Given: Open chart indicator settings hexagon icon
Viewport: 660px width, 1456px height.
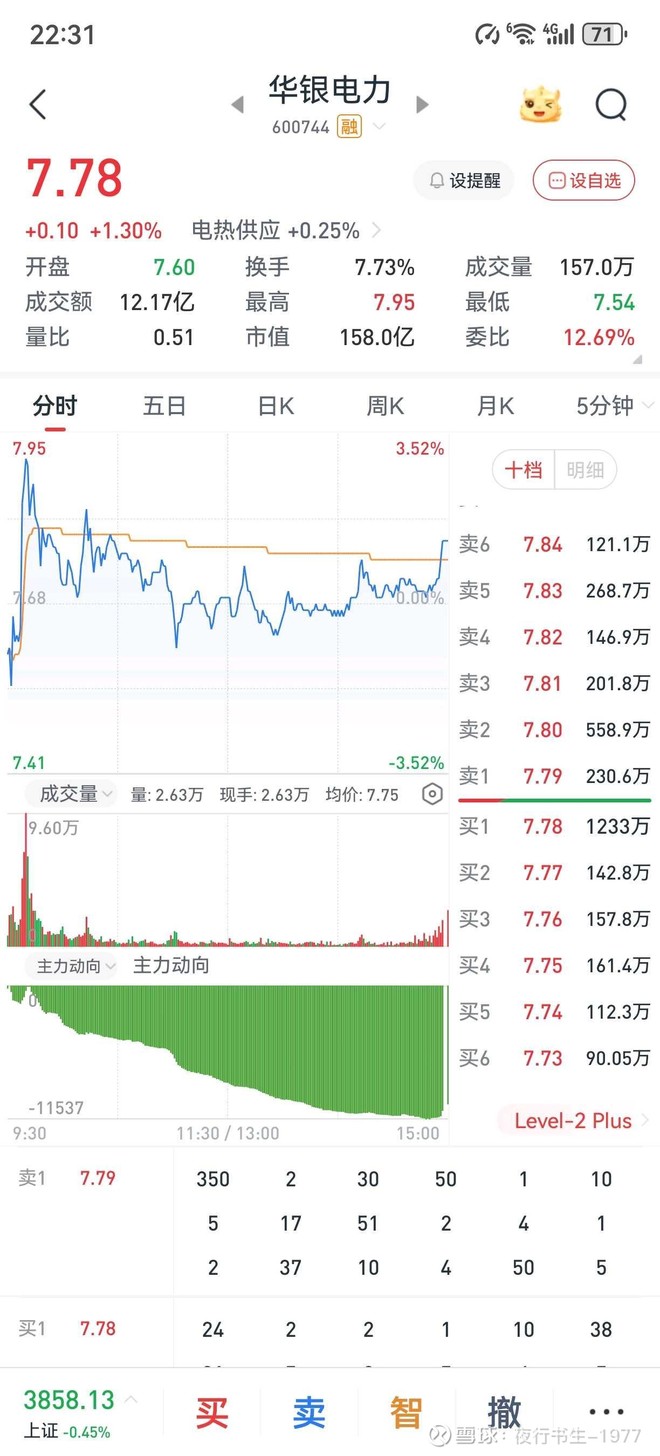Looking at the screenshot, I should tap(432, 794).
